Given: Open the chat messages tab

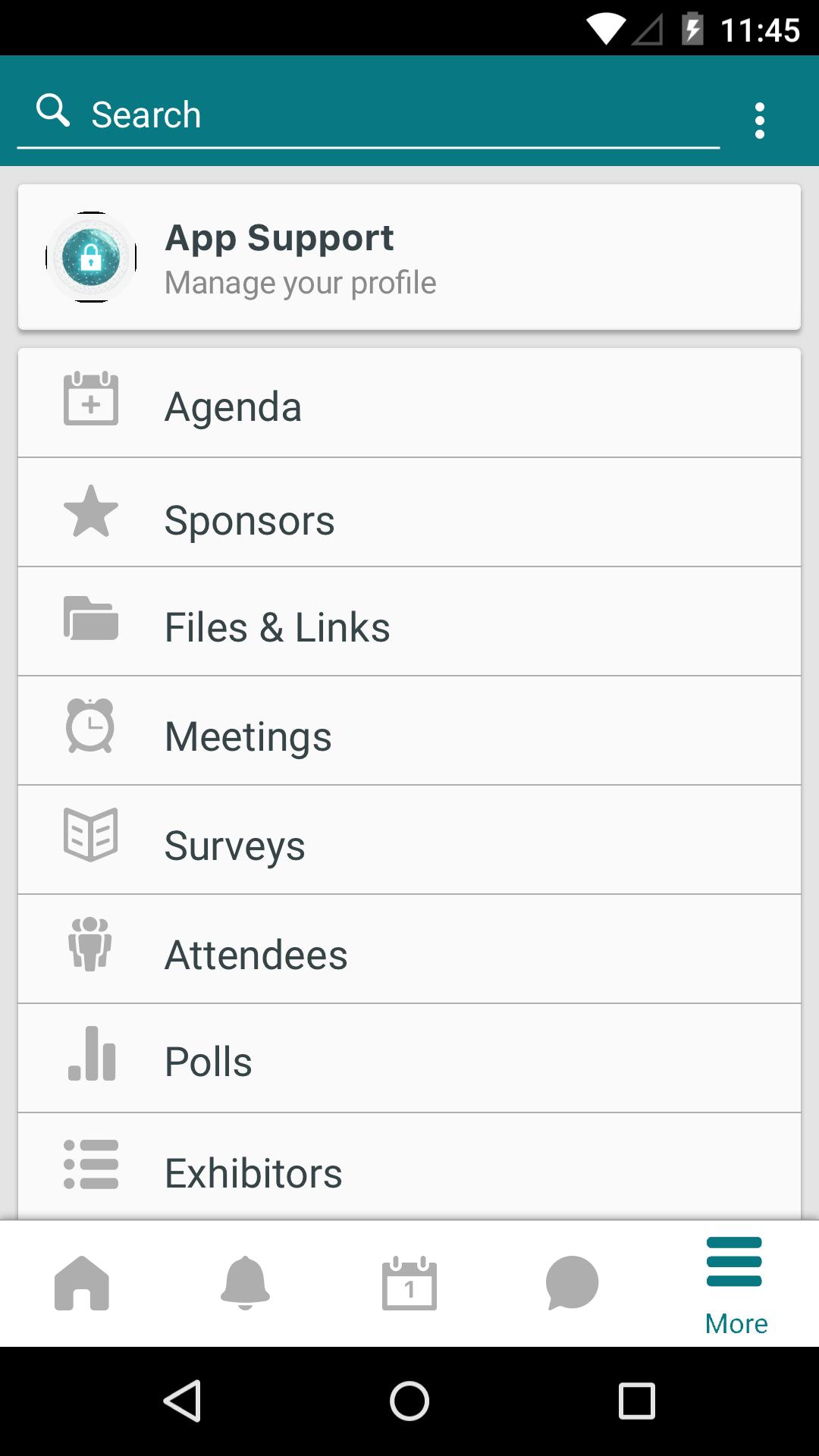Looking at the screenshot, I should pos(573,1283).
